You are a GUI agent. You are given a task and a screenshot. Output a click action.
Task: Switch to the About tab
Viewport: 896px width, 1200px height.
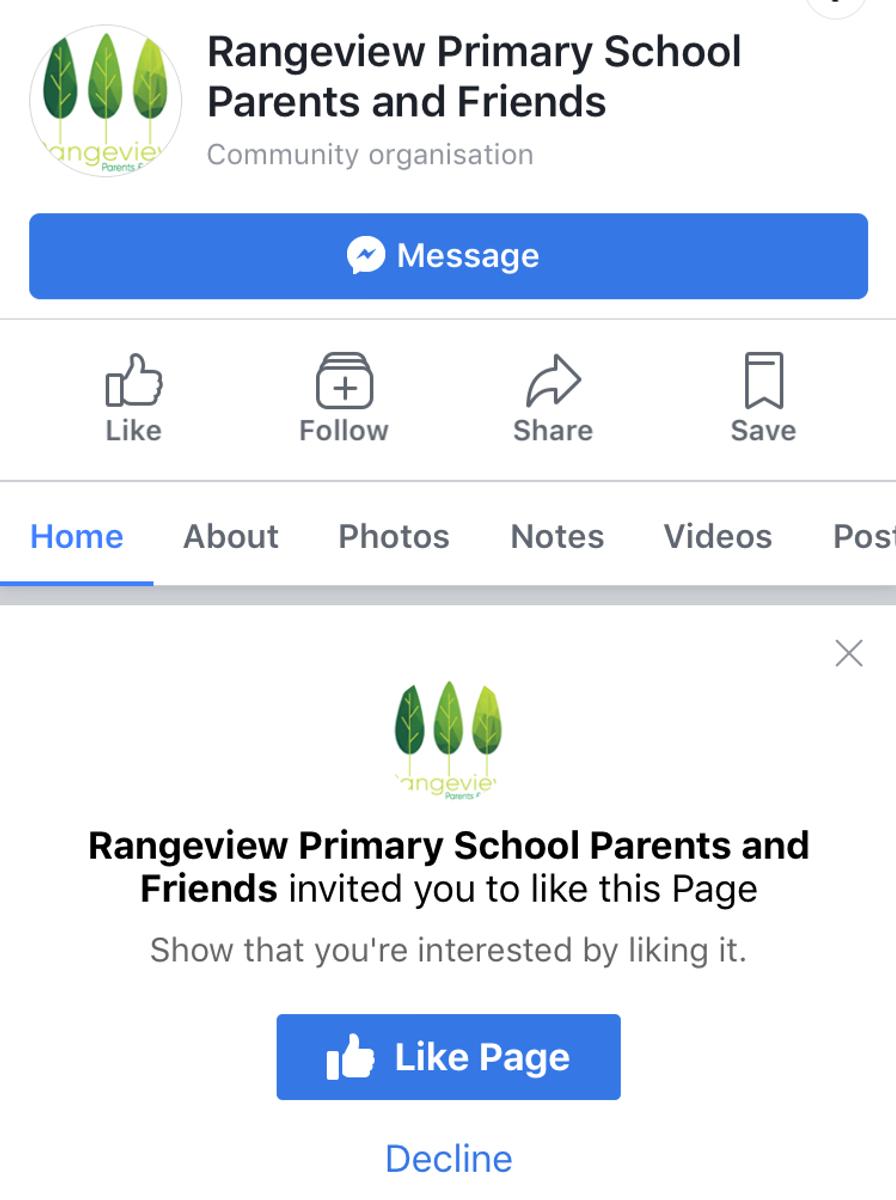click(231, 537)
